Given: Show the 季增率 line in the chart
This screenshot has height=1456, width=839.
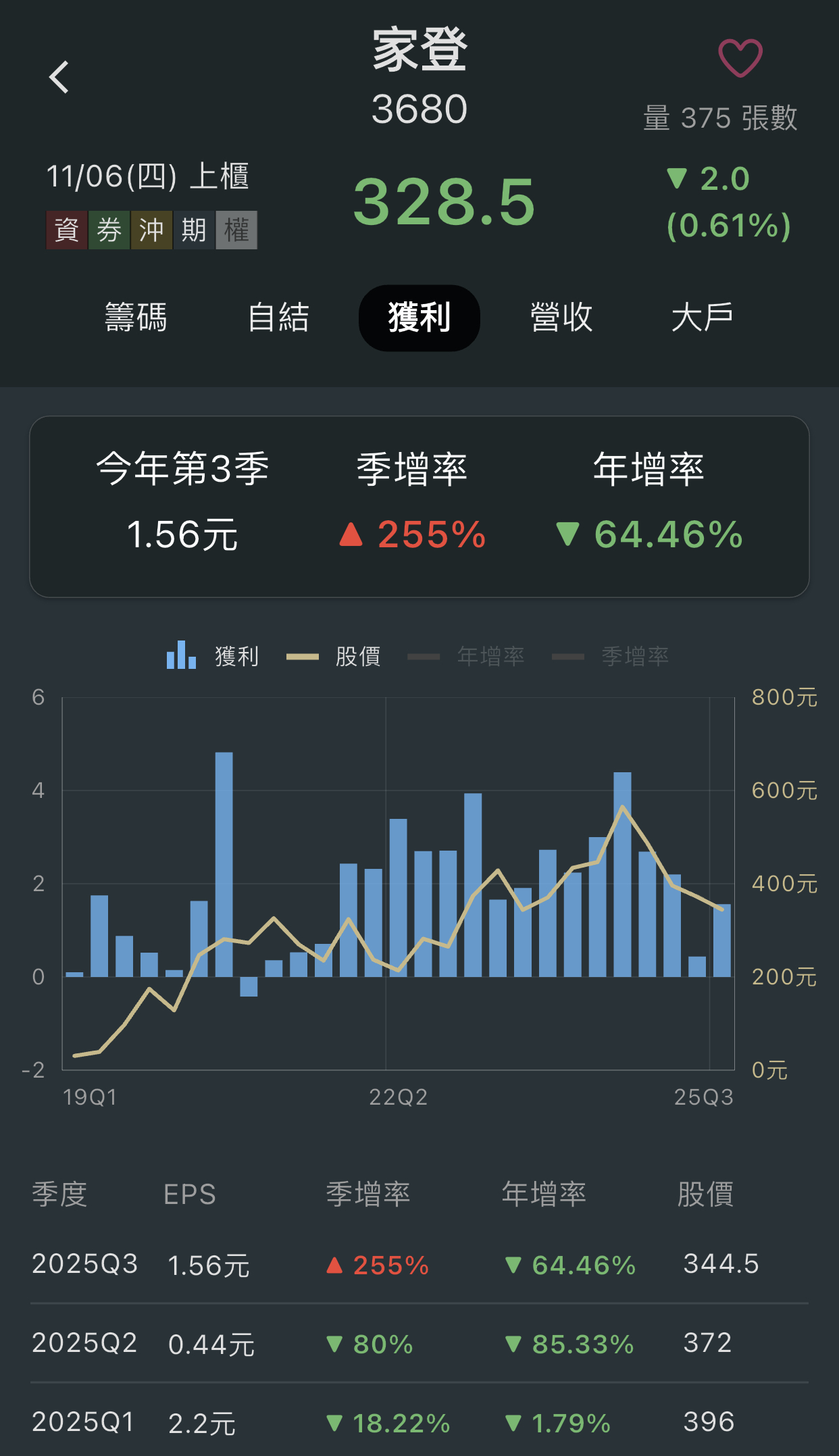Looking at the screenshot, I should [x=611, y=656].
